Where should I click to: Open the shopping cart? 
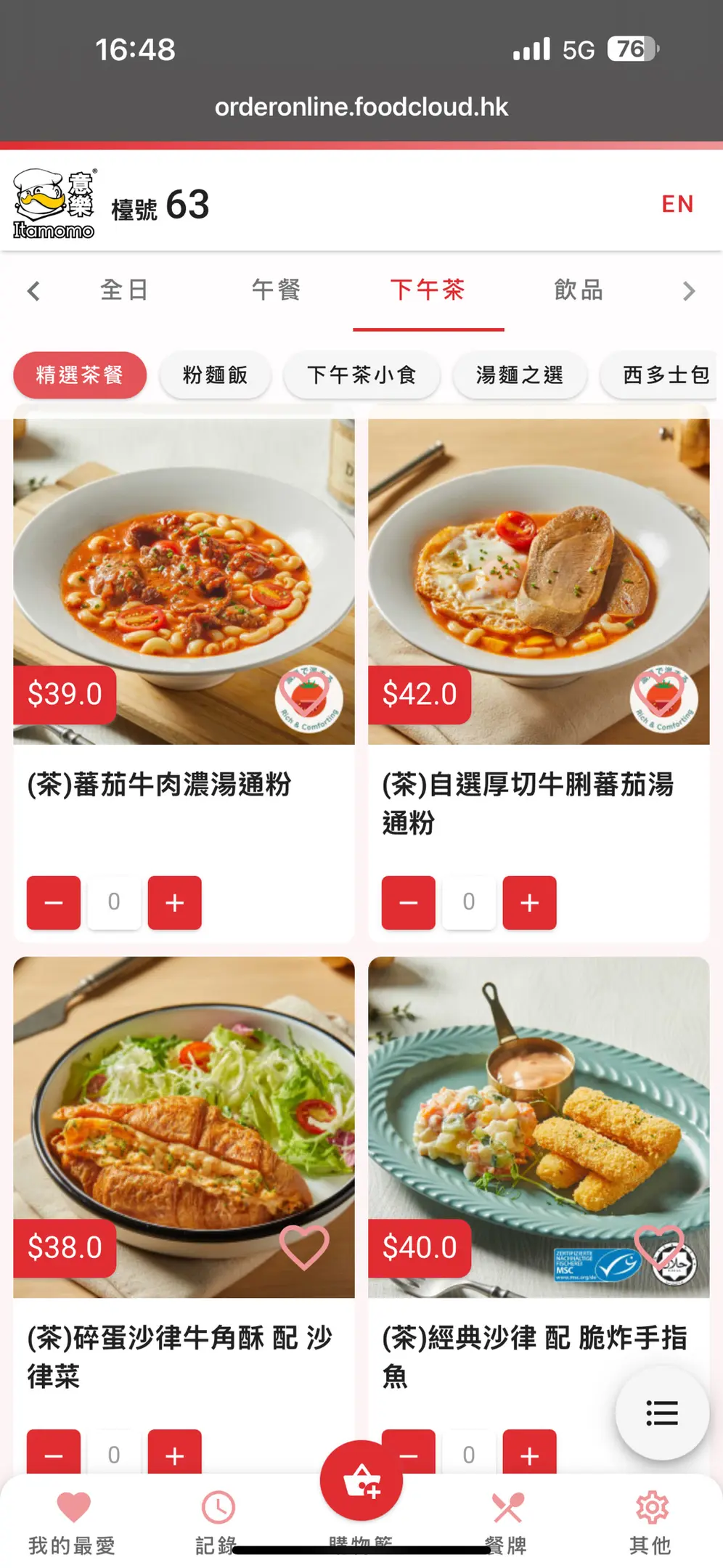click(361, 1481)
